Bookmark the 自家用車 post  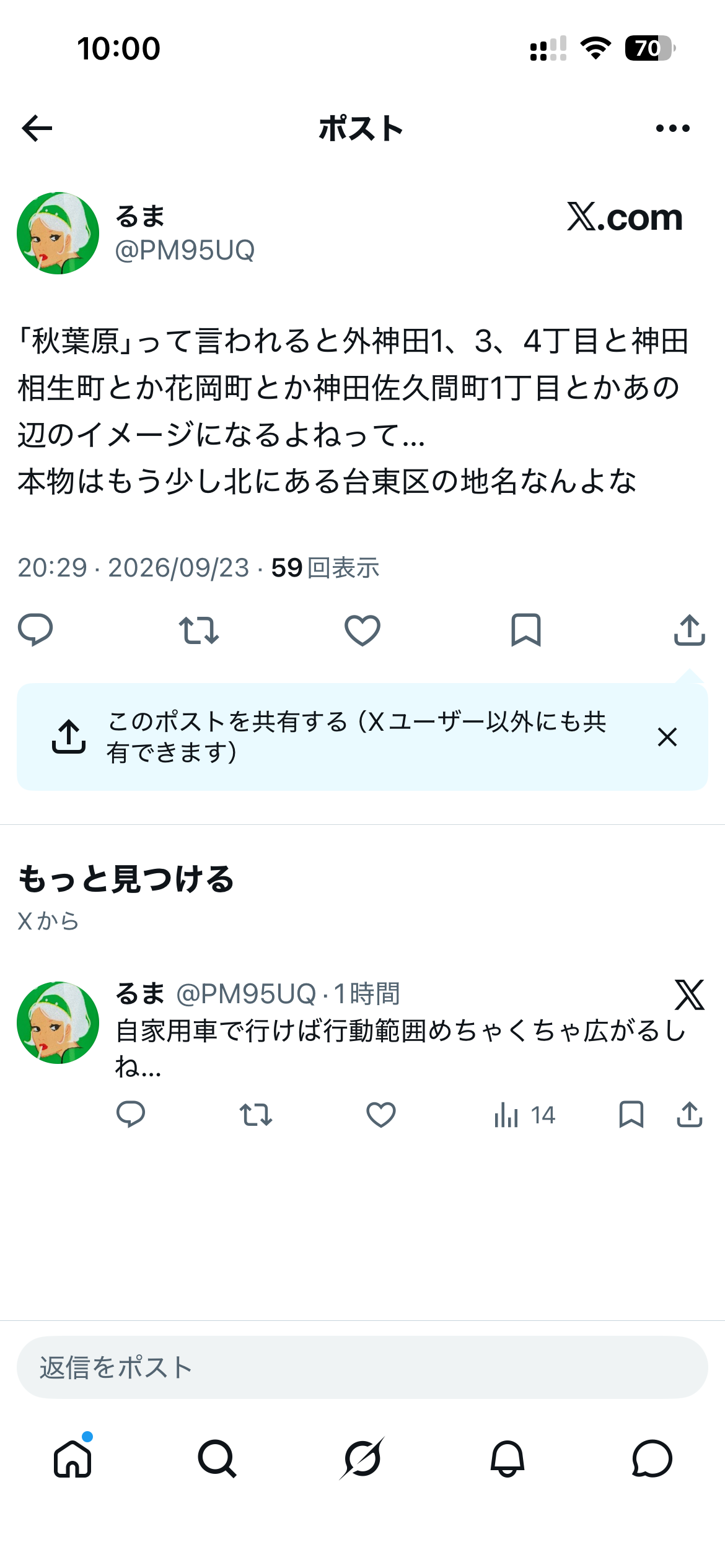coord(631,1115)
